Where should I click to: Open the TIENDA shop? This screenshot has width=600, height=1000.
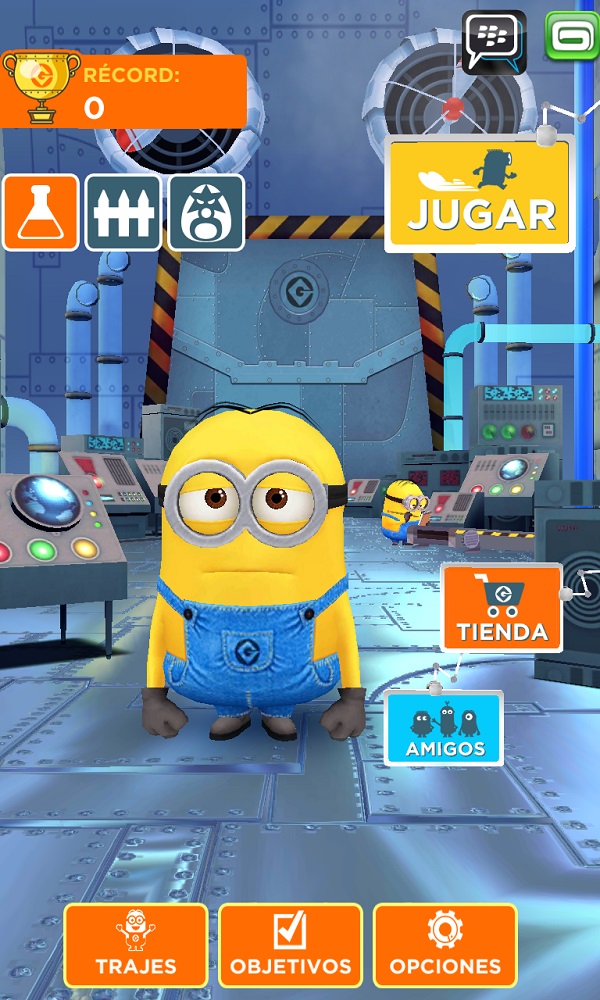tap(502, 608)
